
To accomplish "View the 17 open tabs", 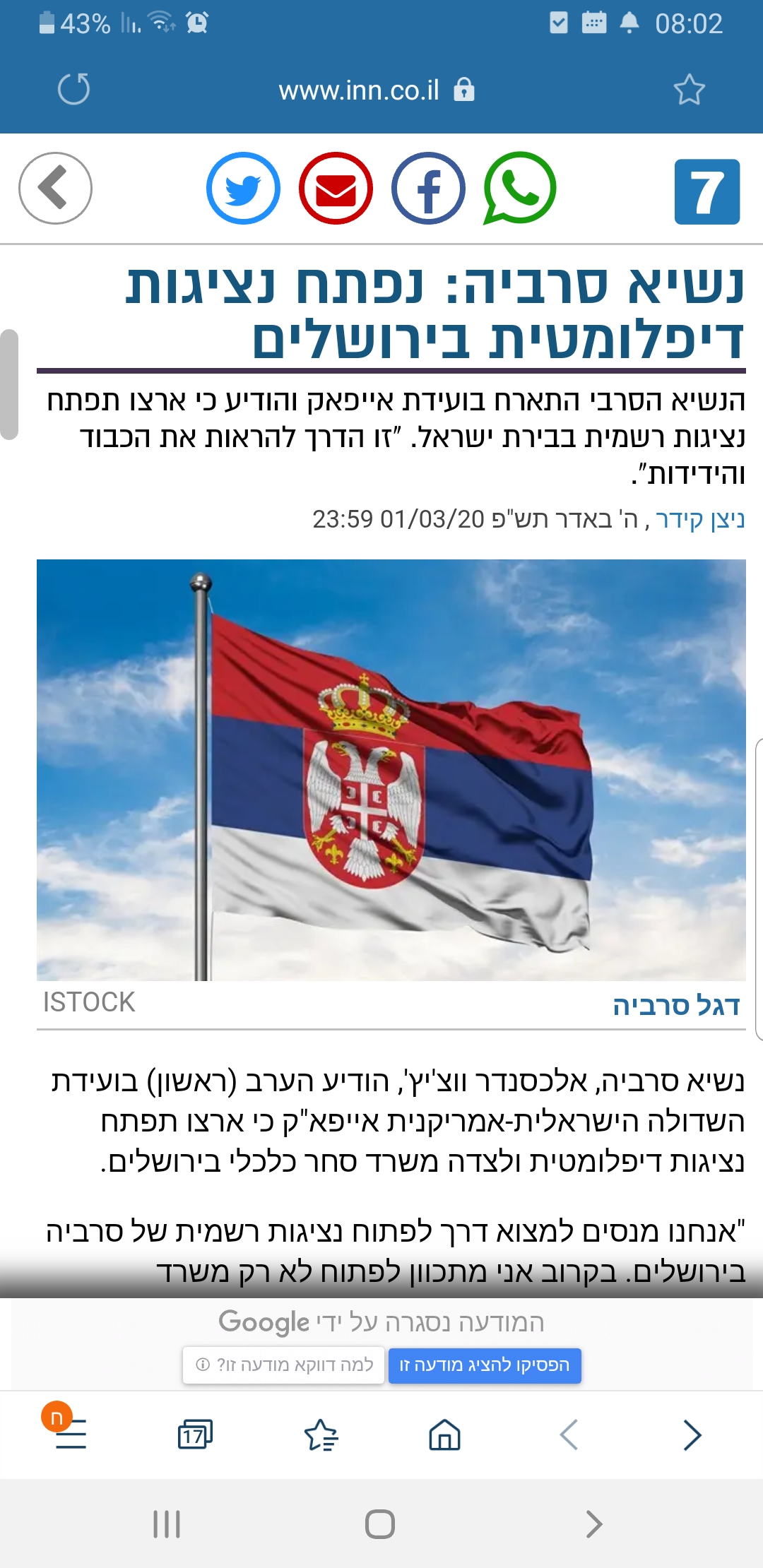I will click(x=195, y=1435).
